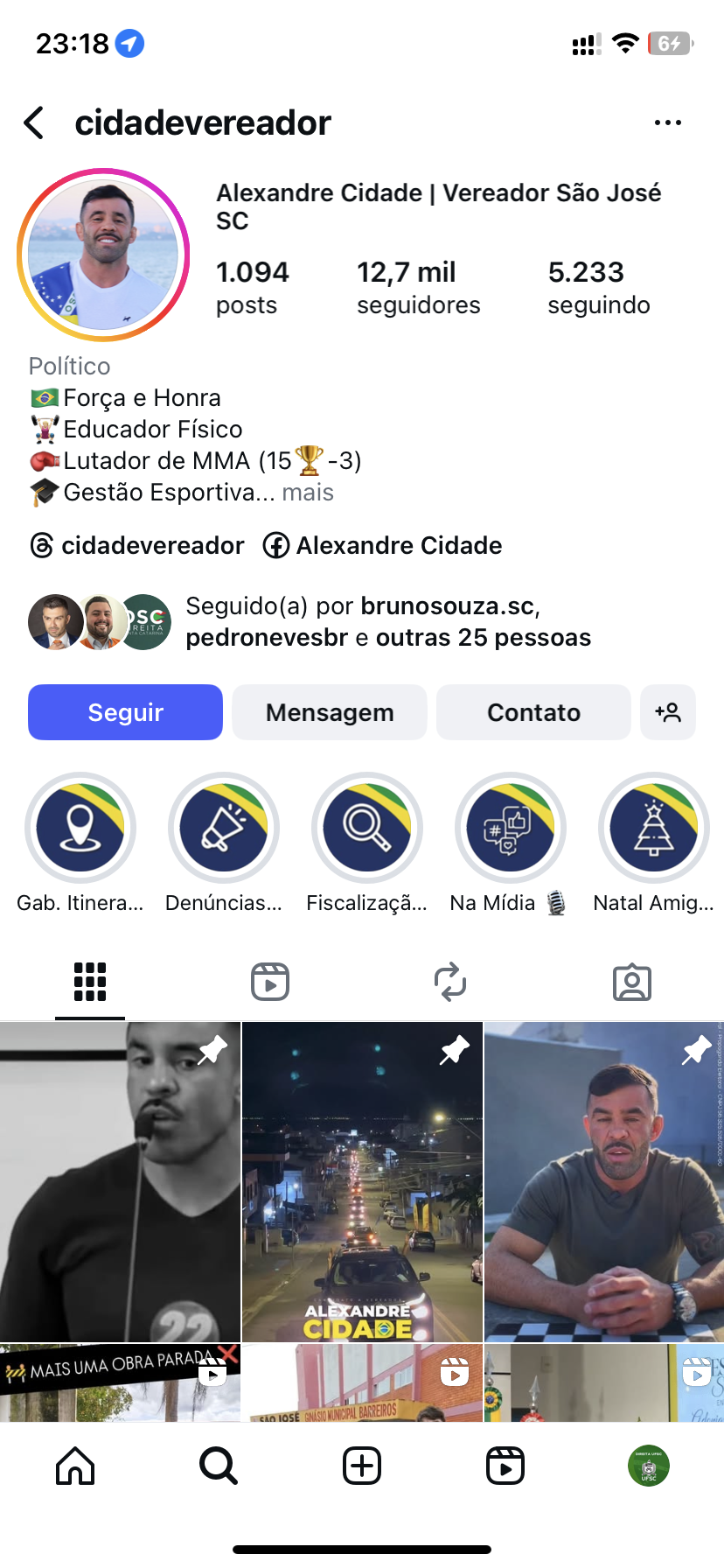Switch to the Reels tab on profile
This screenshot has width=724, height=1568.
coord(270,982)
